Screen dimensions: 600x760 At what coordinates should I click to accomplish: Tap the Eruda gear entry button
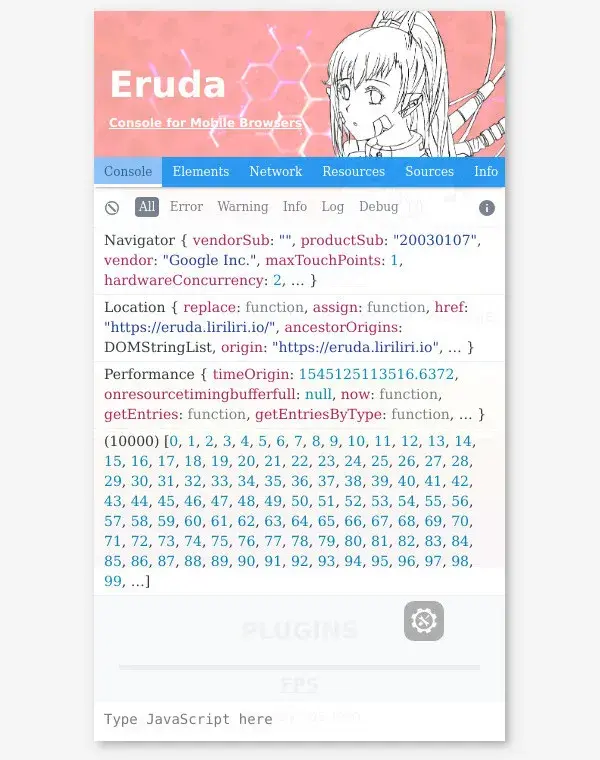click(x=424, y=622)
